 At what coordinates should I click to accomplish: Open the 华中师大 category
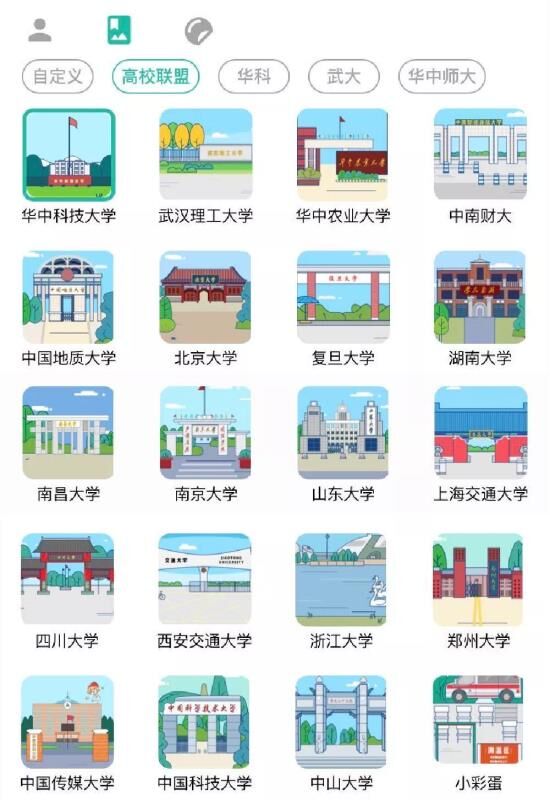click(441, 77)
